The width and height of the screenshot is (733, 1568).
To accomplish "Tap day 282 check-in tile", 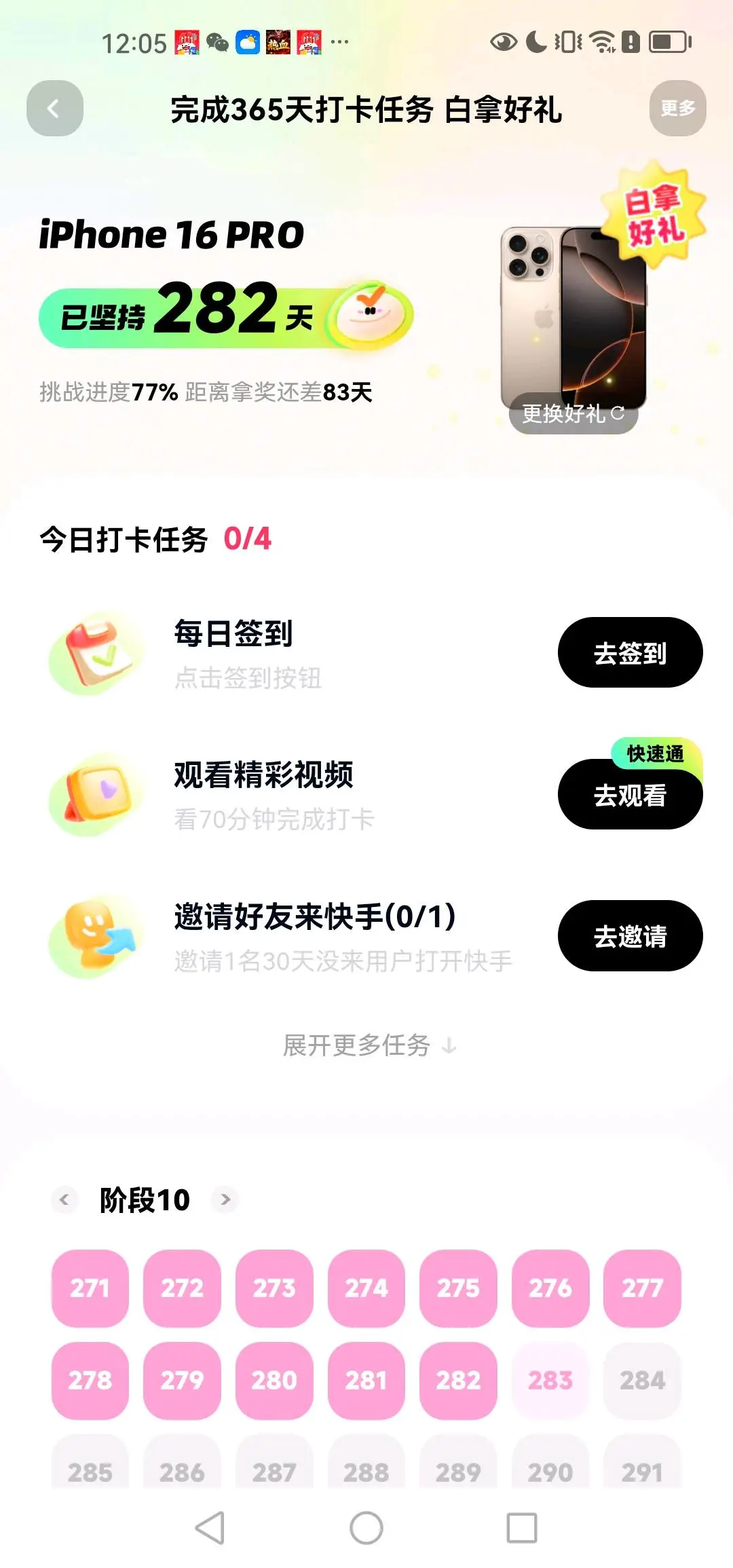I will tap(458, 1382).
